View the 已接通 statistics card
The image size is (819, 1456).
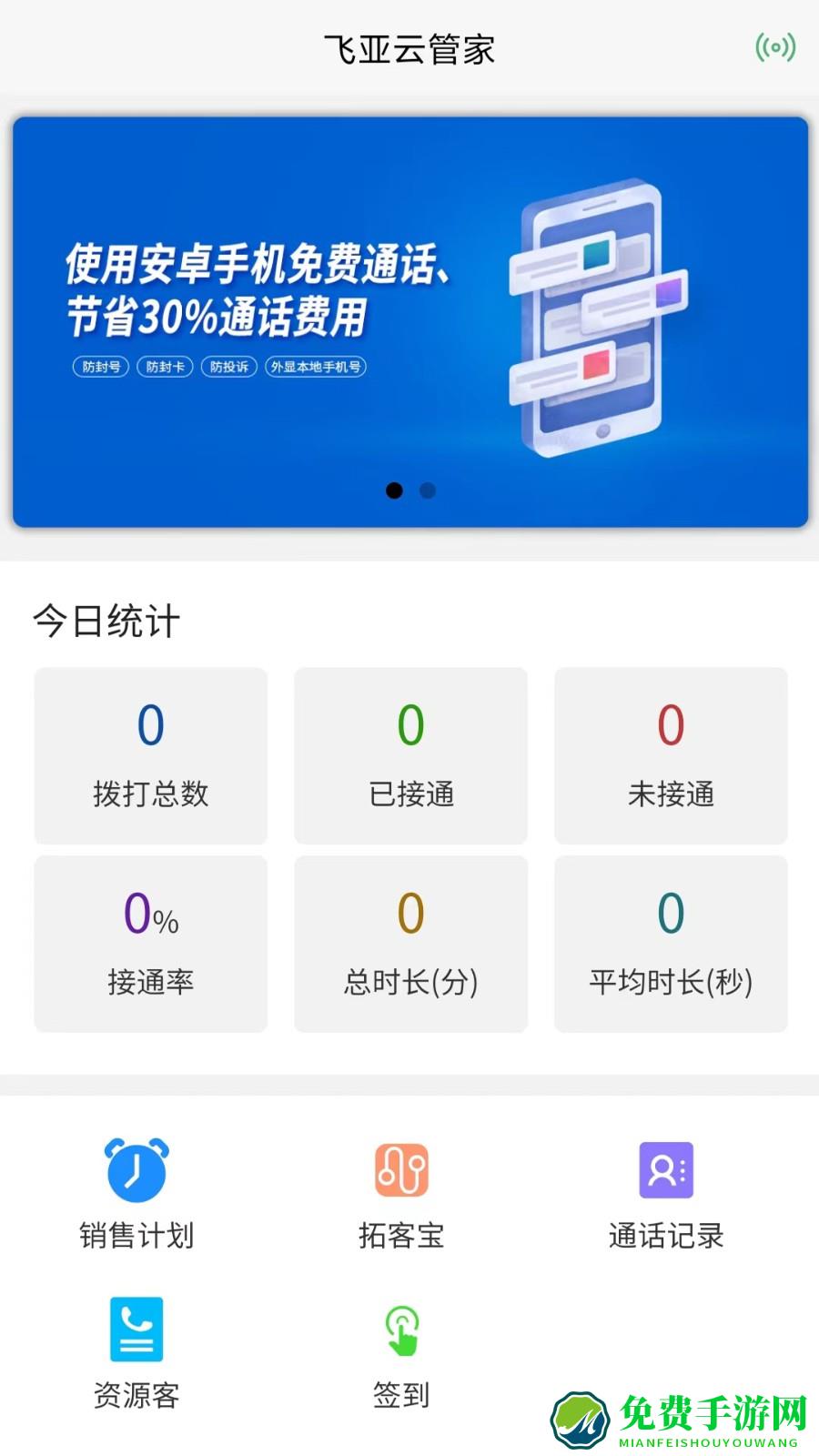[410, 755]
